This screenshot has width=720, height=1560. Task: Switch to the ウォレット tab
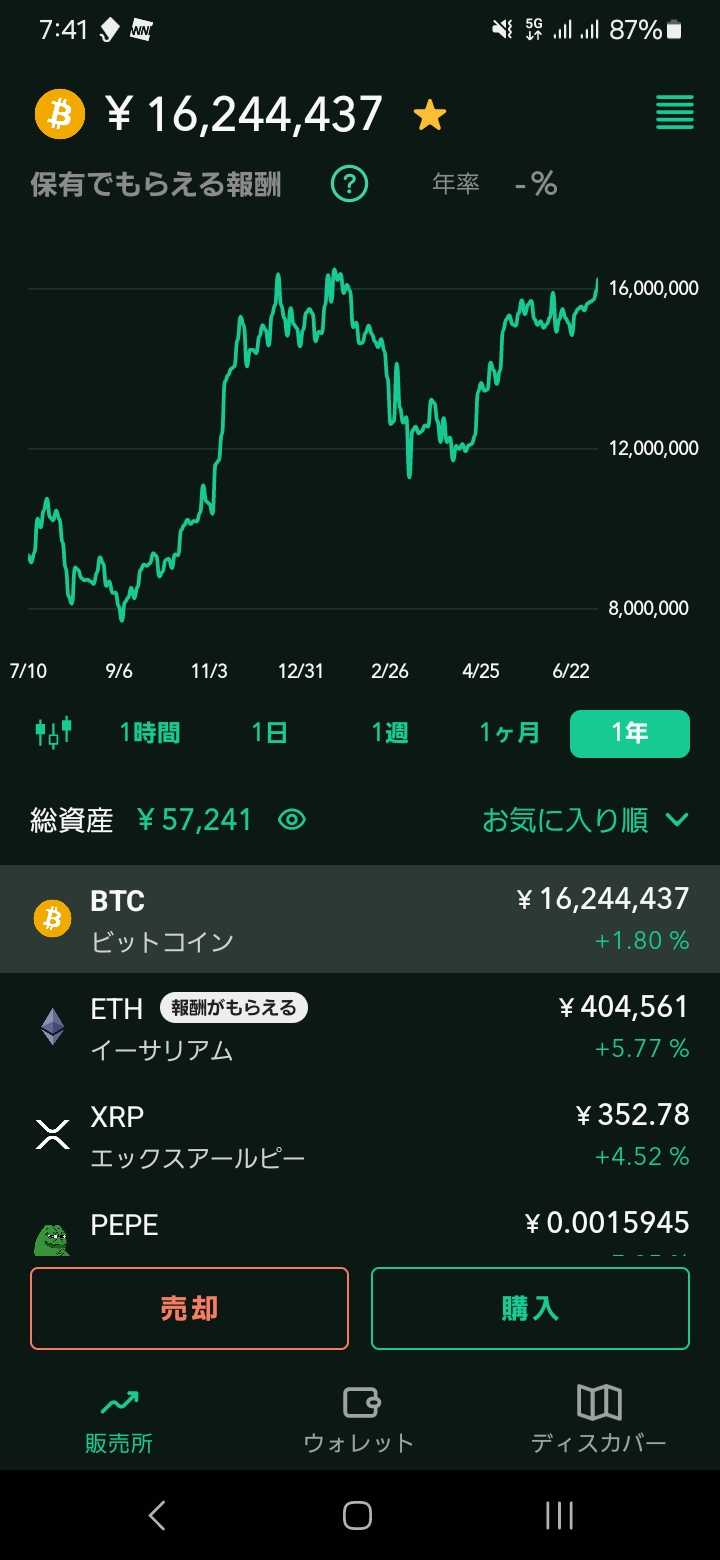click(359, 1420)
